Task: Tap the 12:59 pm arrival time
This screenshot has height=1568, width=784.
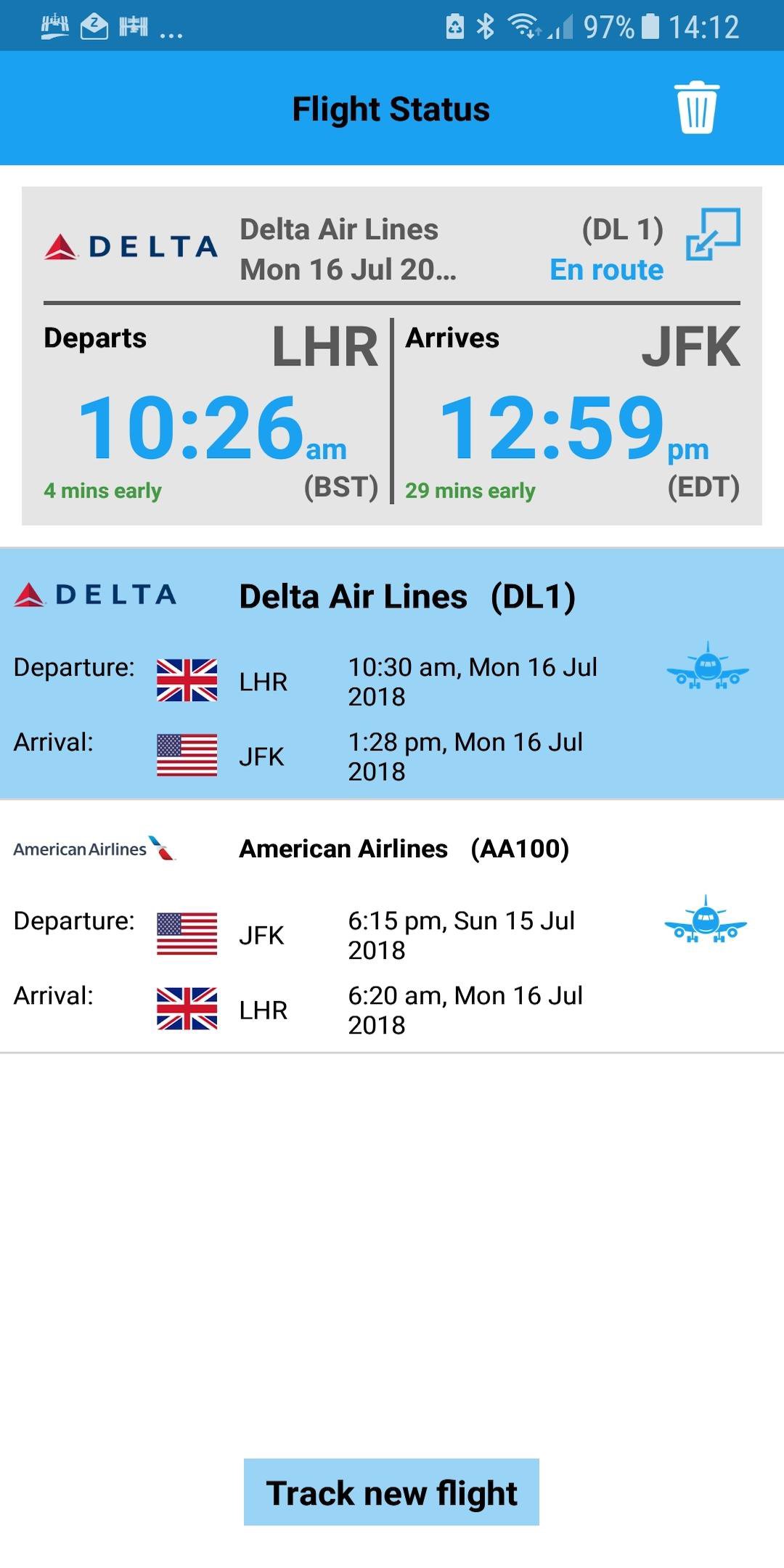Action: click(553, 430)
